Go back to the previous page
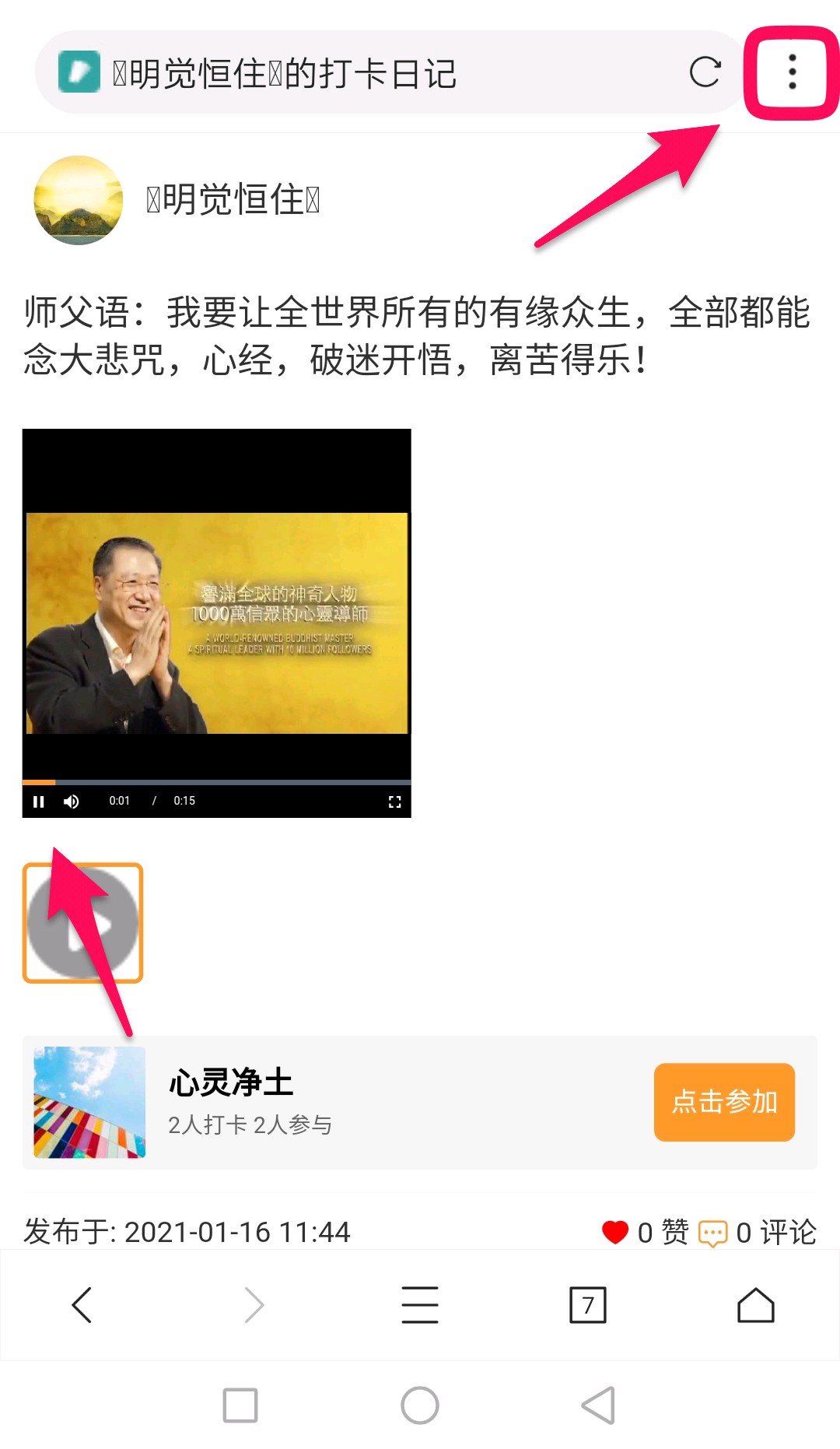 [82, 1305]
